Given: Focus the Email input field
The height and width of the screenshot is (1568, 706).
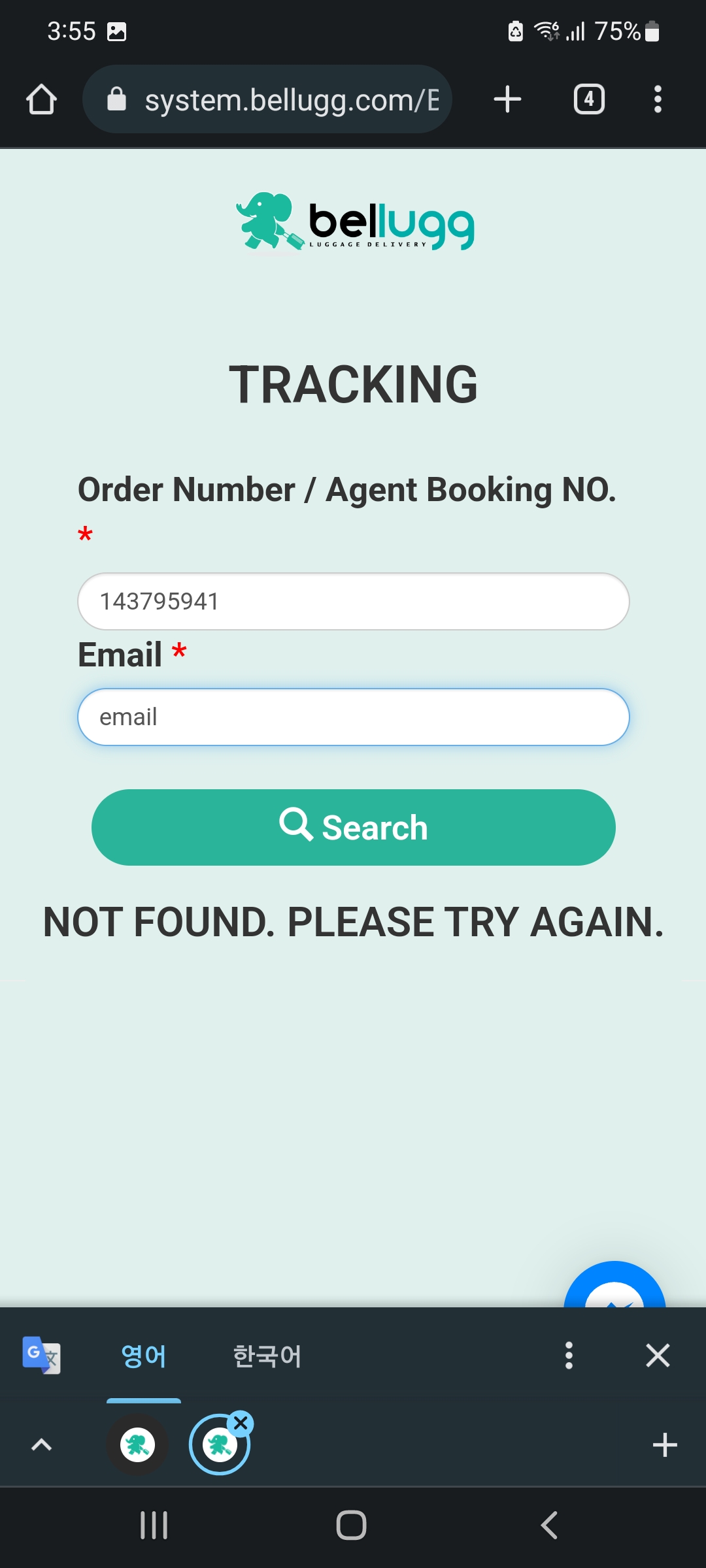Looking at the screenshot, I should [354, 717].
